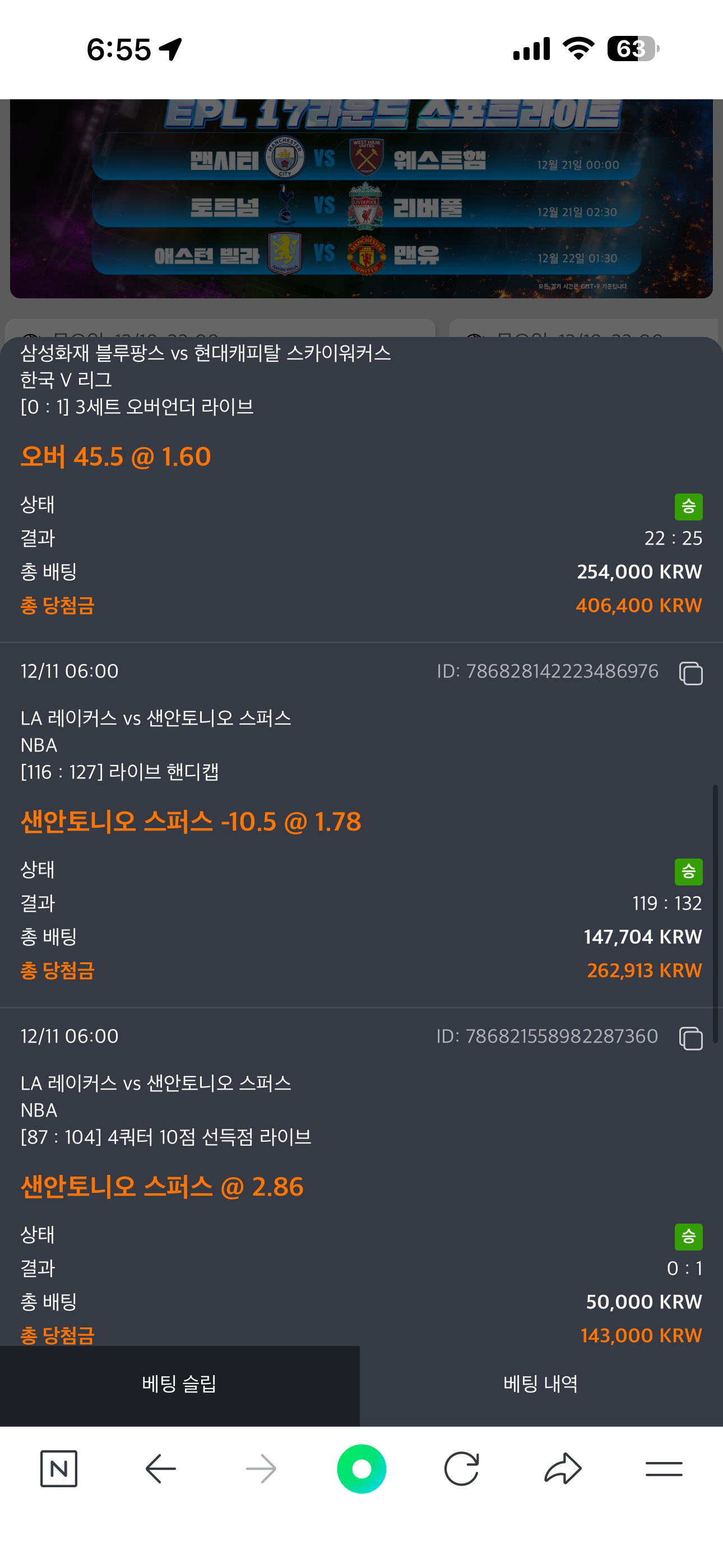Open the browser hamburger menu

pos(664,1469)
